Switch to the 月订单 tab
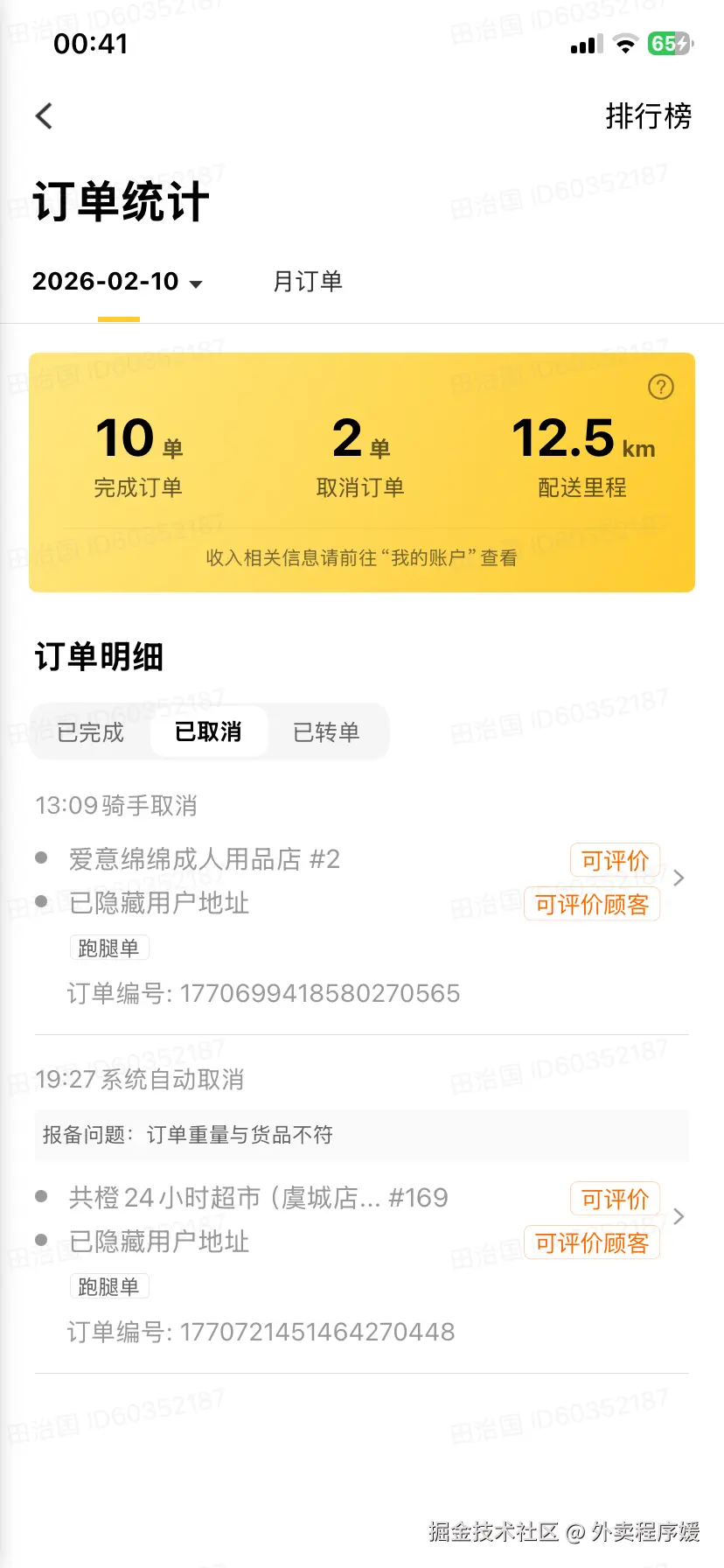724x1568 pixels. tap(308, 282)
